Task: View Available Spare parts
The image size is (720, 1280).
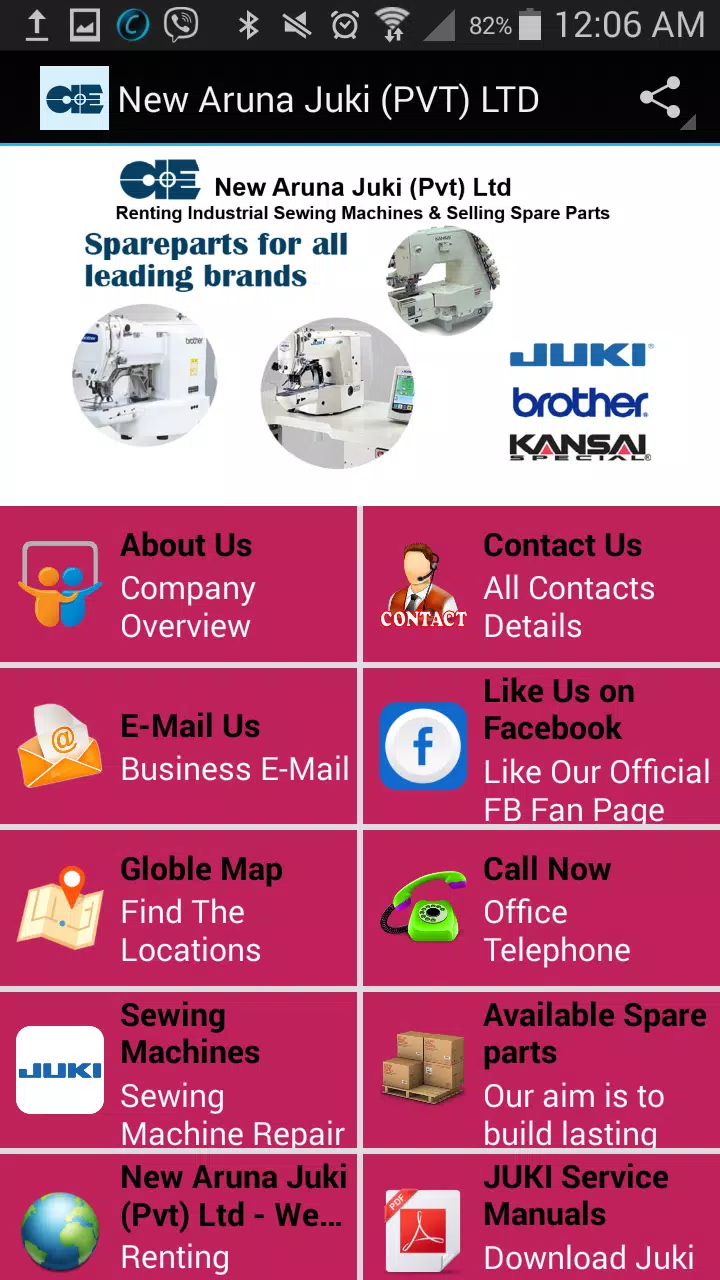Action: (541, 1071)
